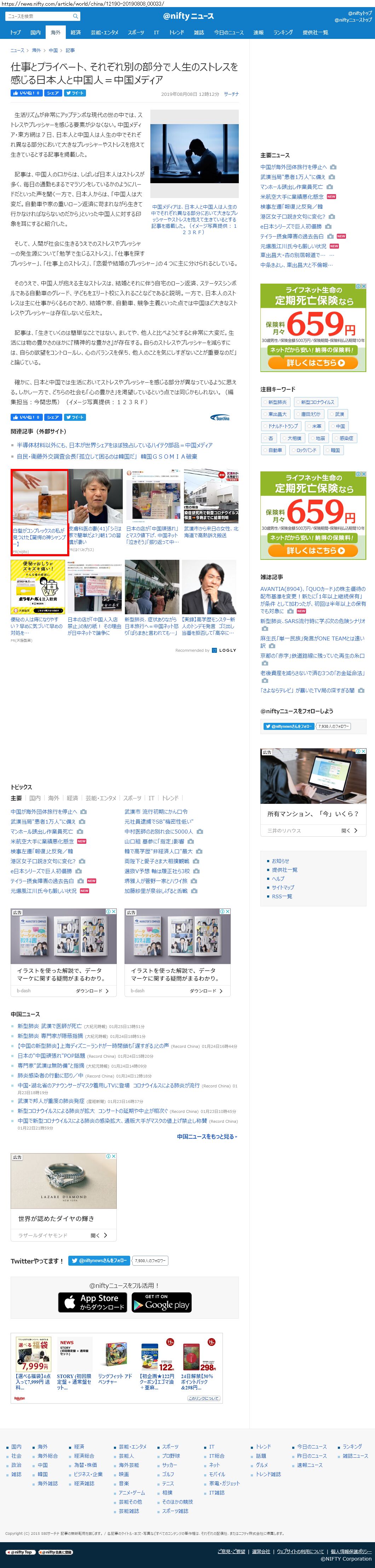Screen dimensions: 375x1568
Task: Open the ランキング navigation tab
Action: (x=282, y=32)
